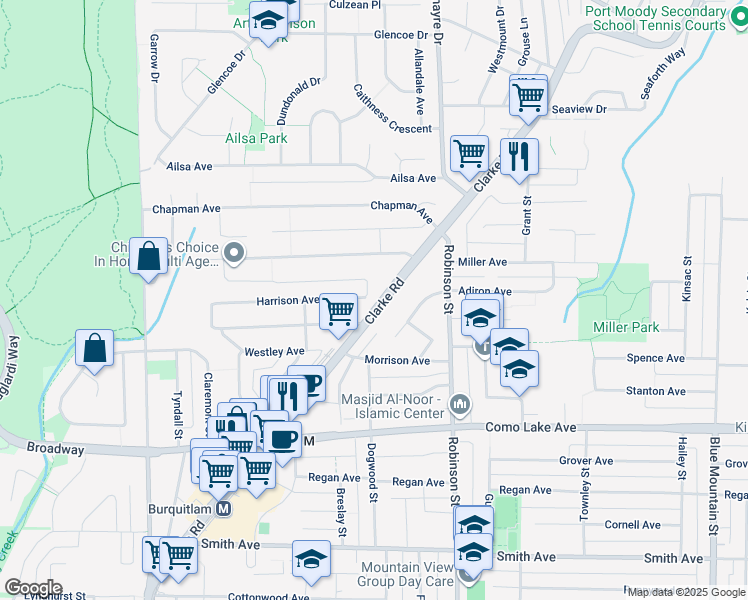Open the coffee cup marker on Como Lake Ave
This screenshot has width=748, height=600.
282,441
